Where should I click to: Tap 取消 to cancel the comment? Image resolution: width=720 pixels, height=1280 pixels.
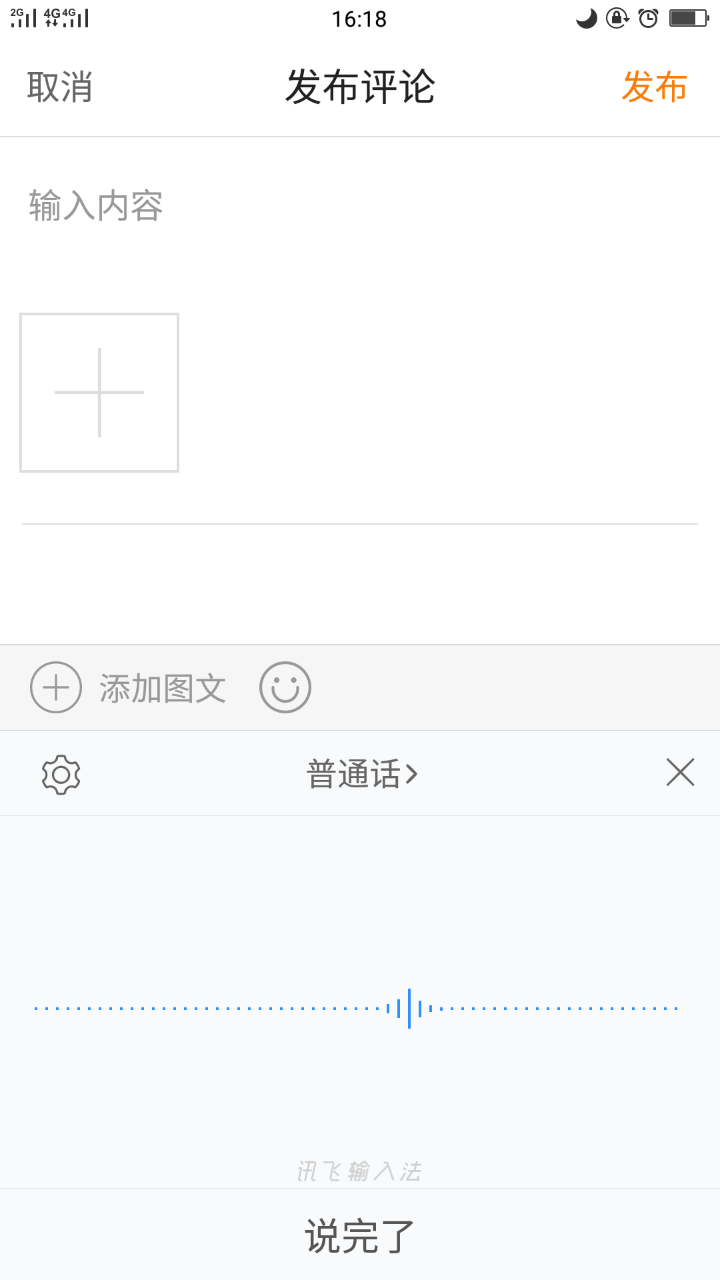point(60,87)
